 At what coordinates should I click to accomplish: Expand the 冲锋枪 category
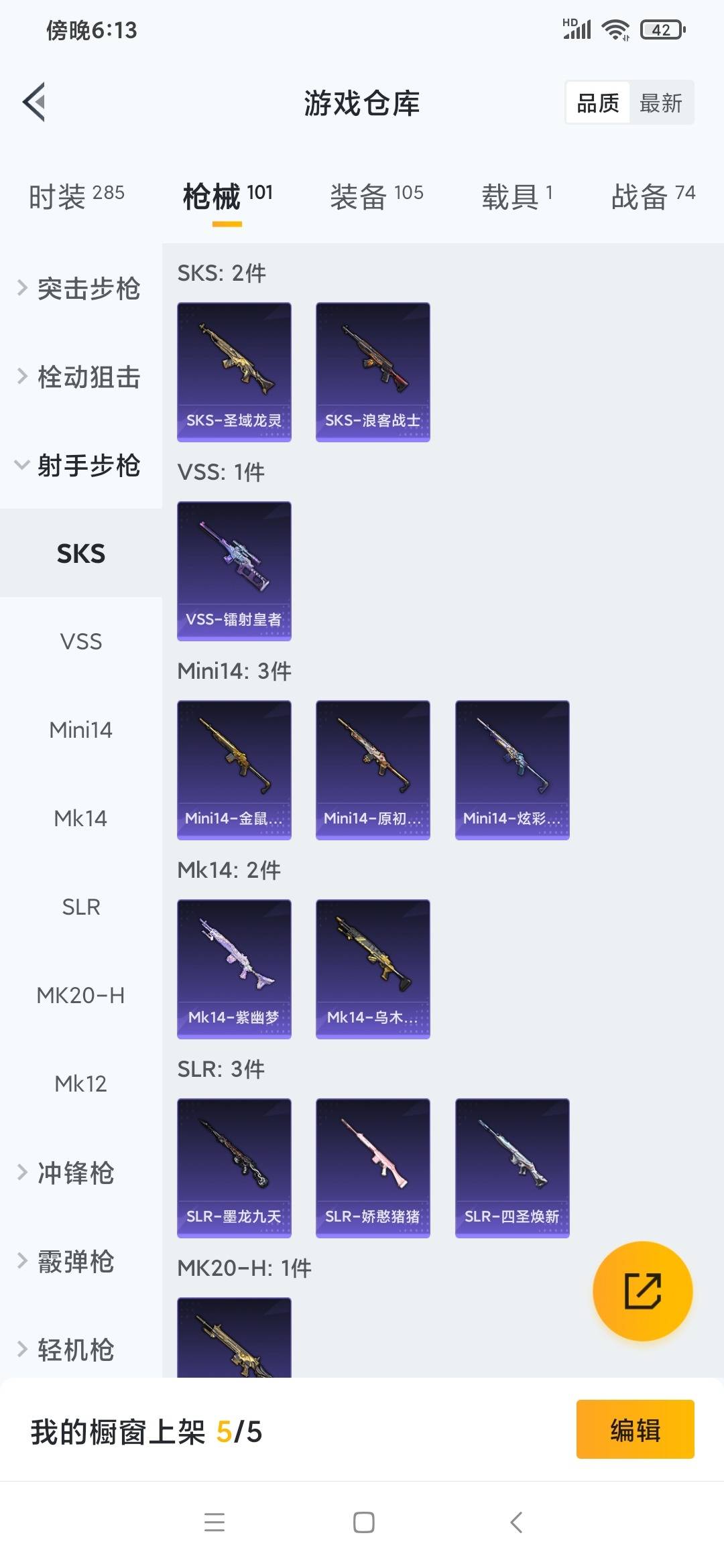74,1173
